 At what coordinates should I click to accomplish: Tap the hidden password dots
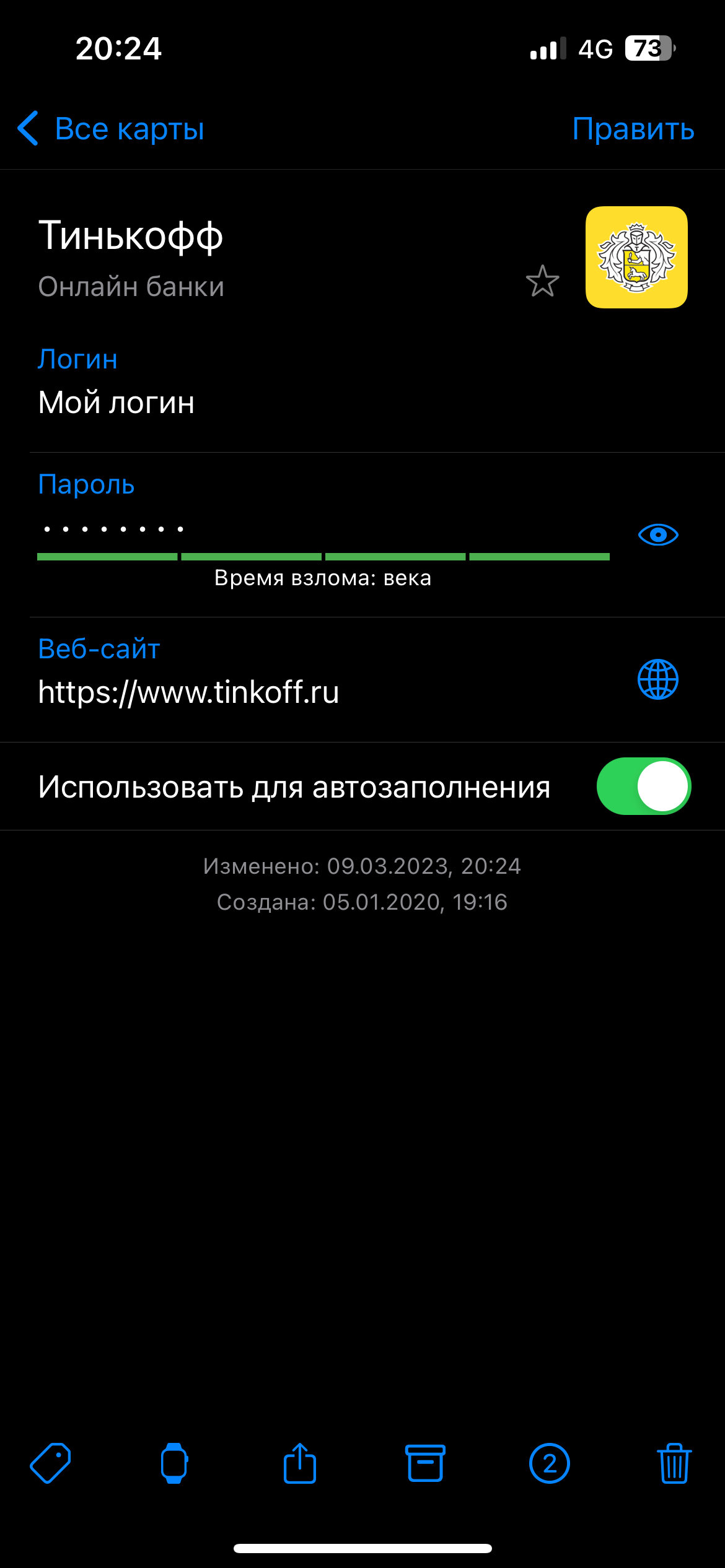click(x=114, y=529)
